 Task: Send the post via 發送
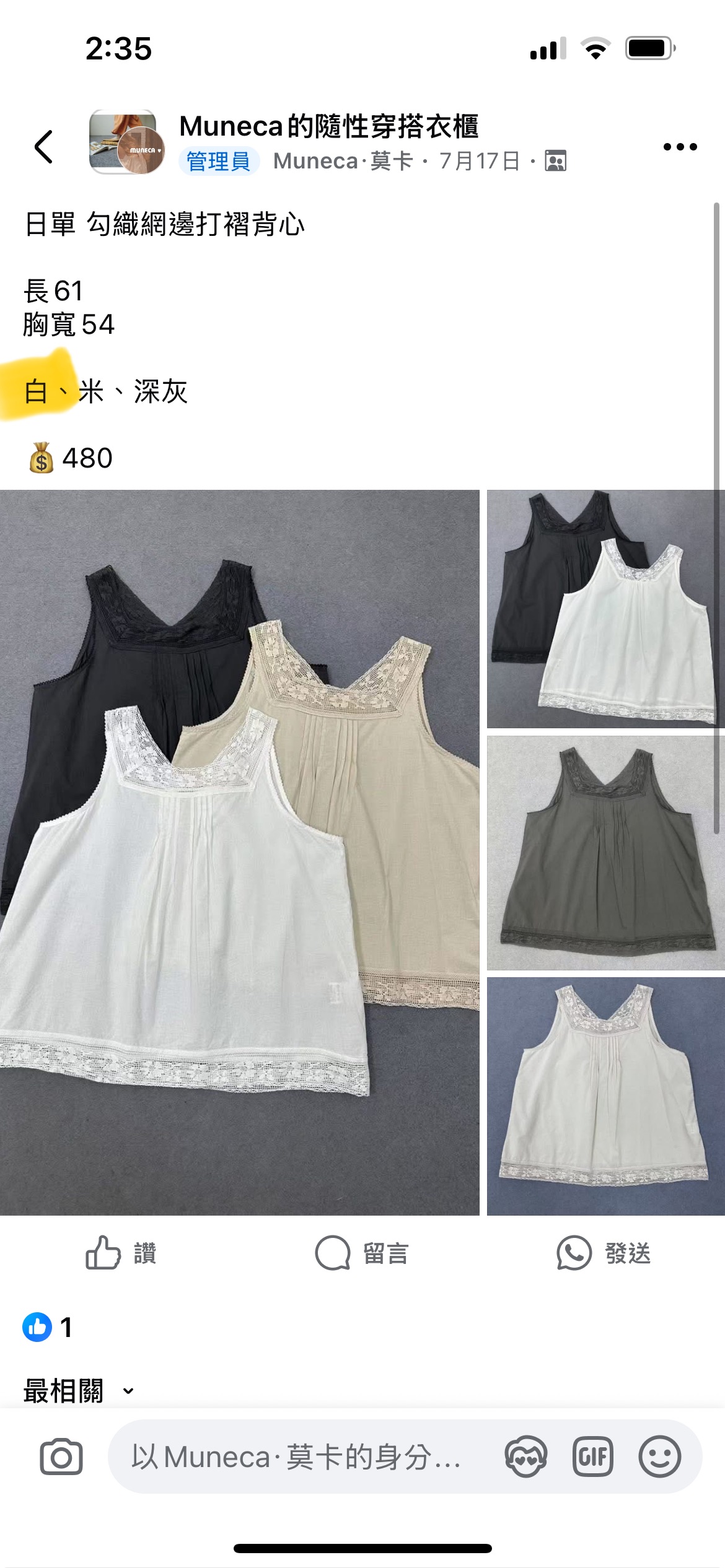coord(604,1253)
